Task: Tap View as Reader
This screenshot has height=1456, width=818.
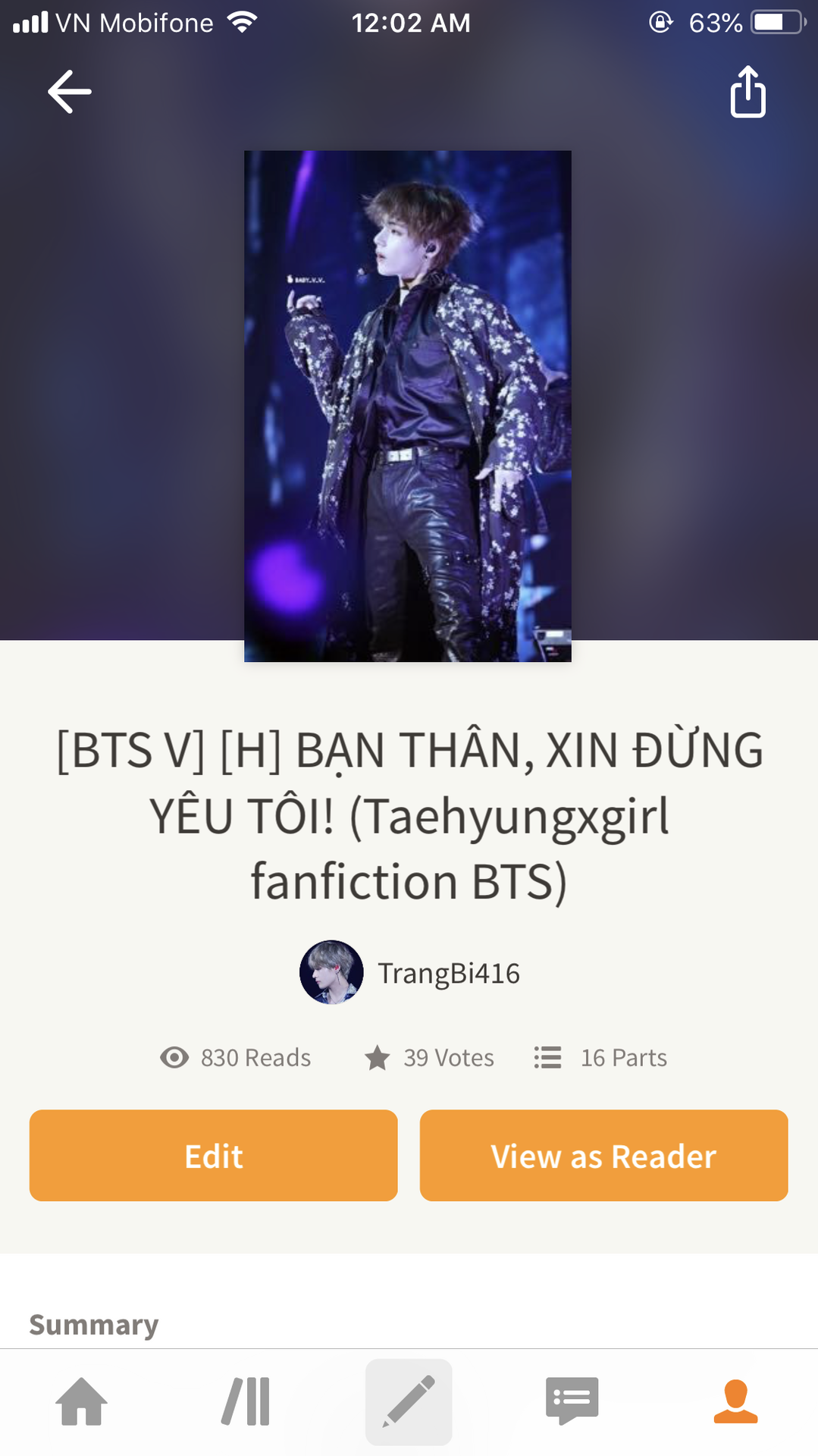Action: pos(603,1156)
